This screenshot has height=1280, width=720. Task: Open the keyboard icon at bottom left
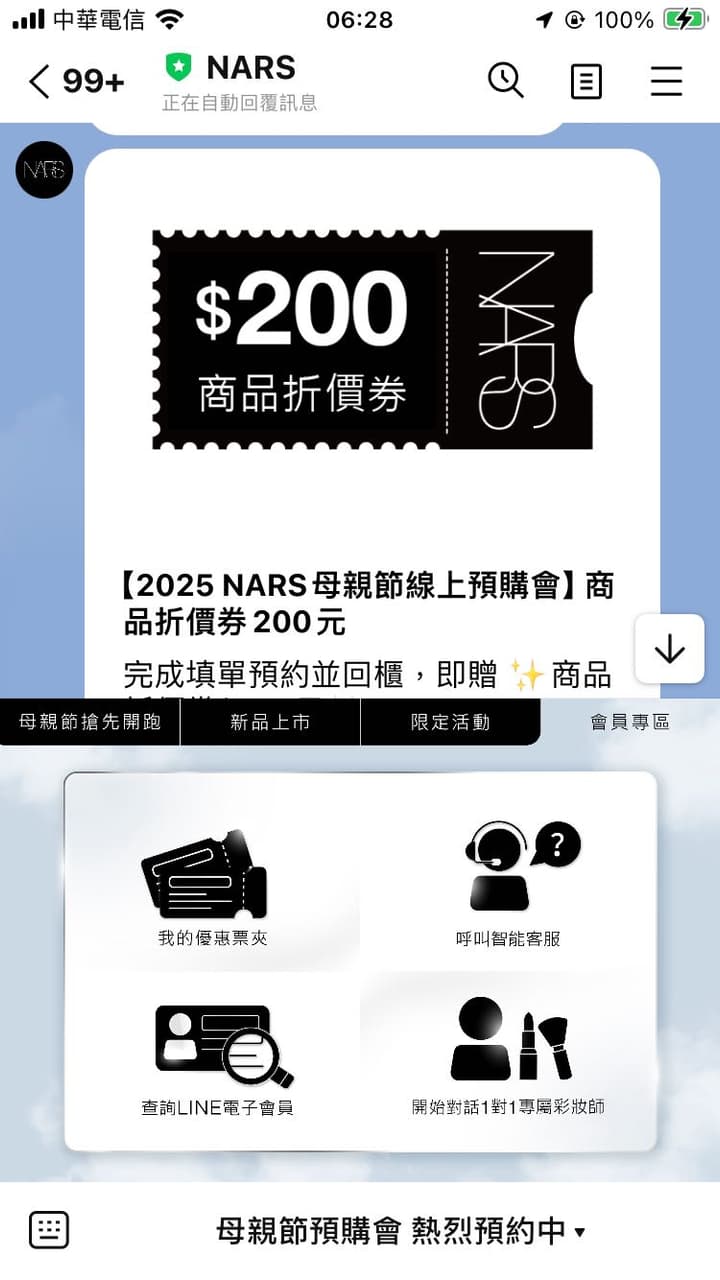pyautogui.click(x=51, y=1229)
